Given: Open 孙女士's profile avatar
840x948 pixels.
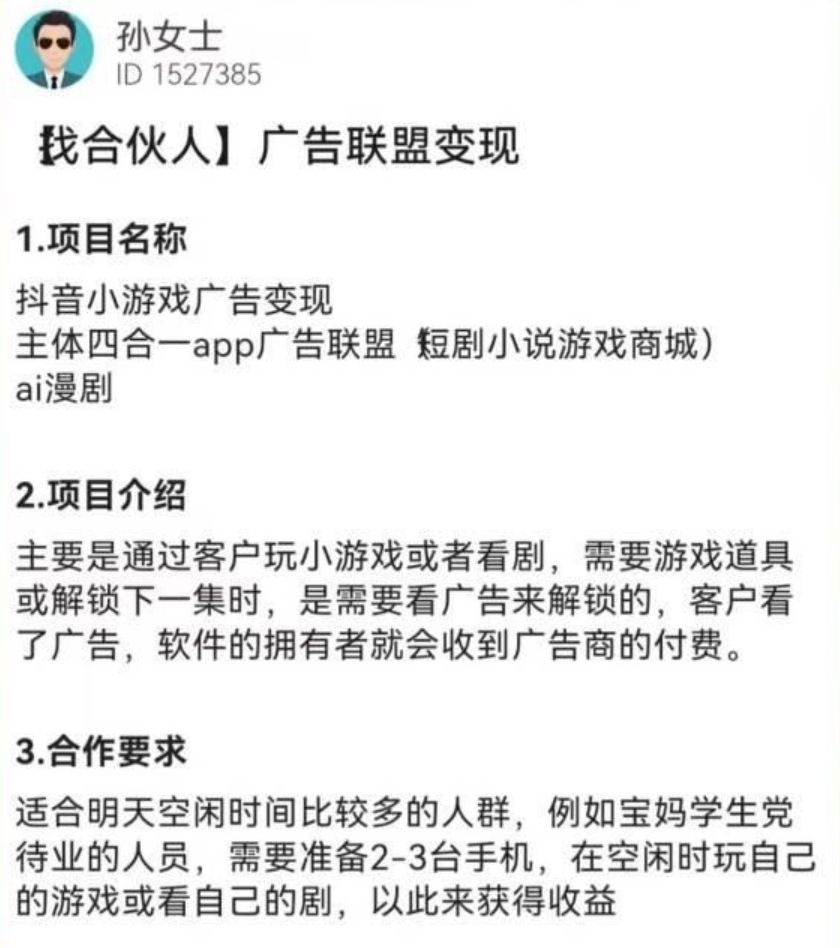Looking at the screenshot, I should tap(56, 51).
